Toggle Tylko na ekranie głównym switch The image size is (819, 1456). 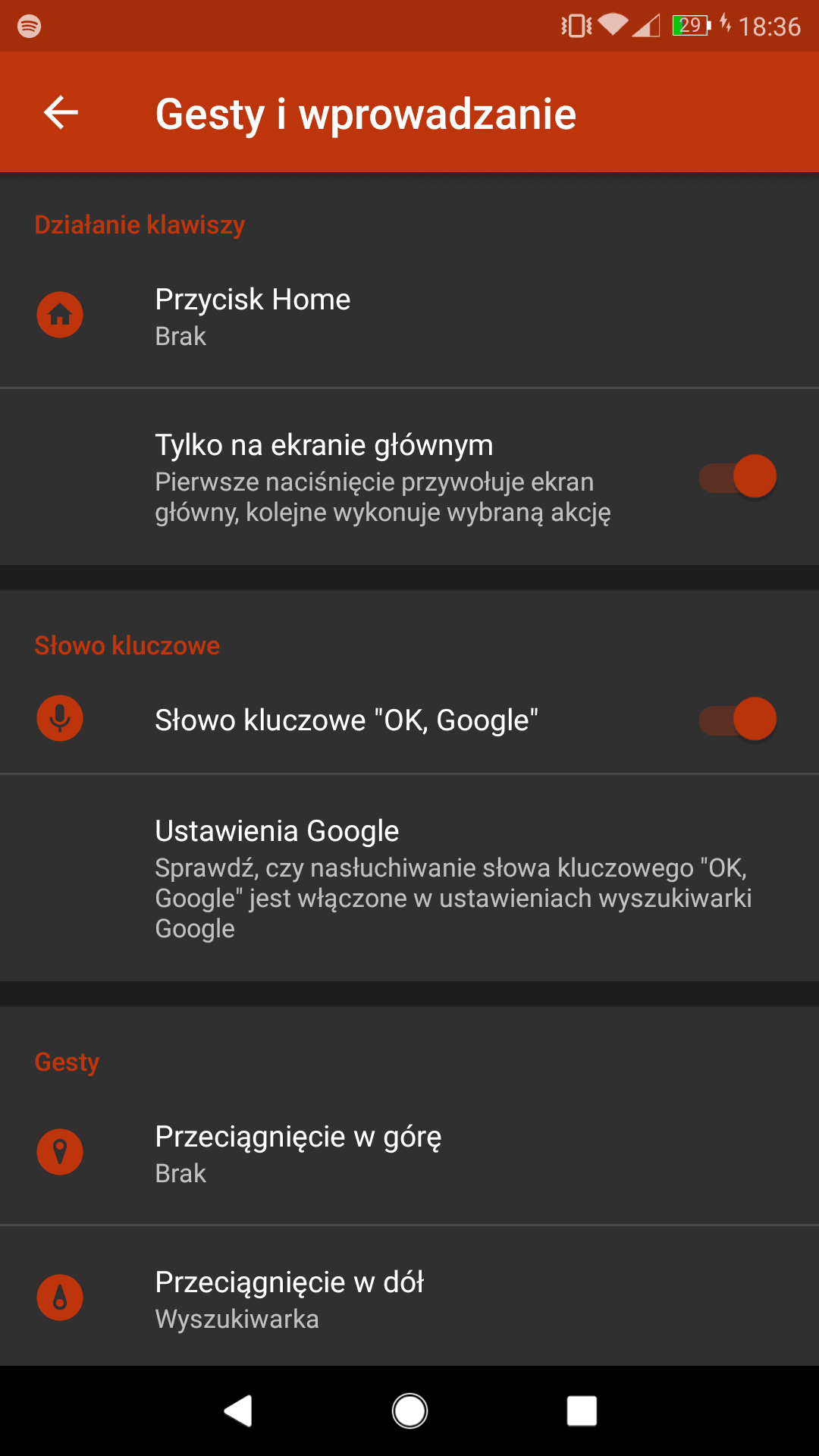pyautogui.click(x=737, y=476)
